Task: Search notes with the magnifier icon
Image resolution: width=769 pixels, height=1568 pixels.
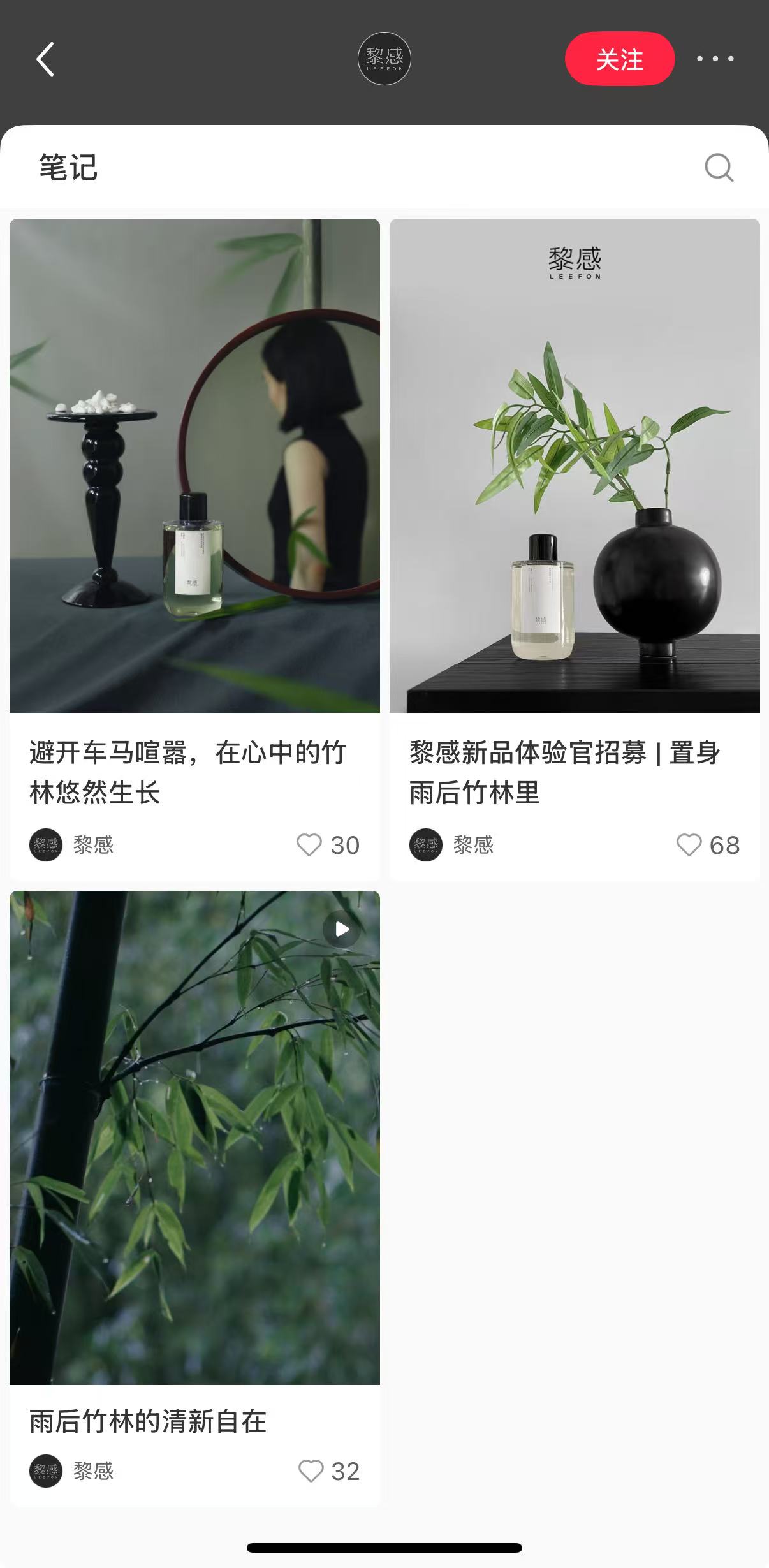Action: click(x=719, y=168)
